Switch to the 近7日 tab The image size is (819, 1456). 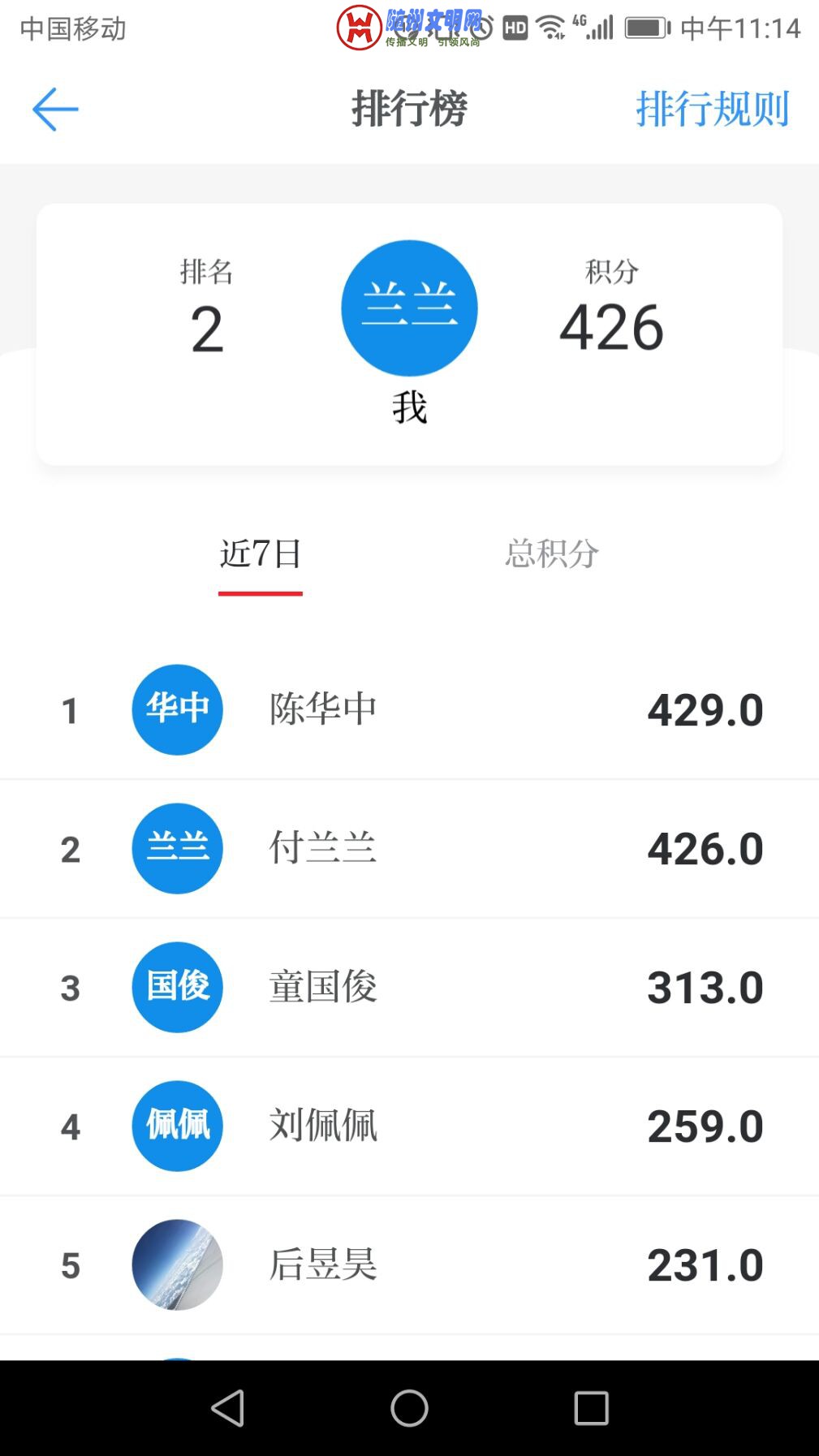pyautogui.click(x=261, y=555)
